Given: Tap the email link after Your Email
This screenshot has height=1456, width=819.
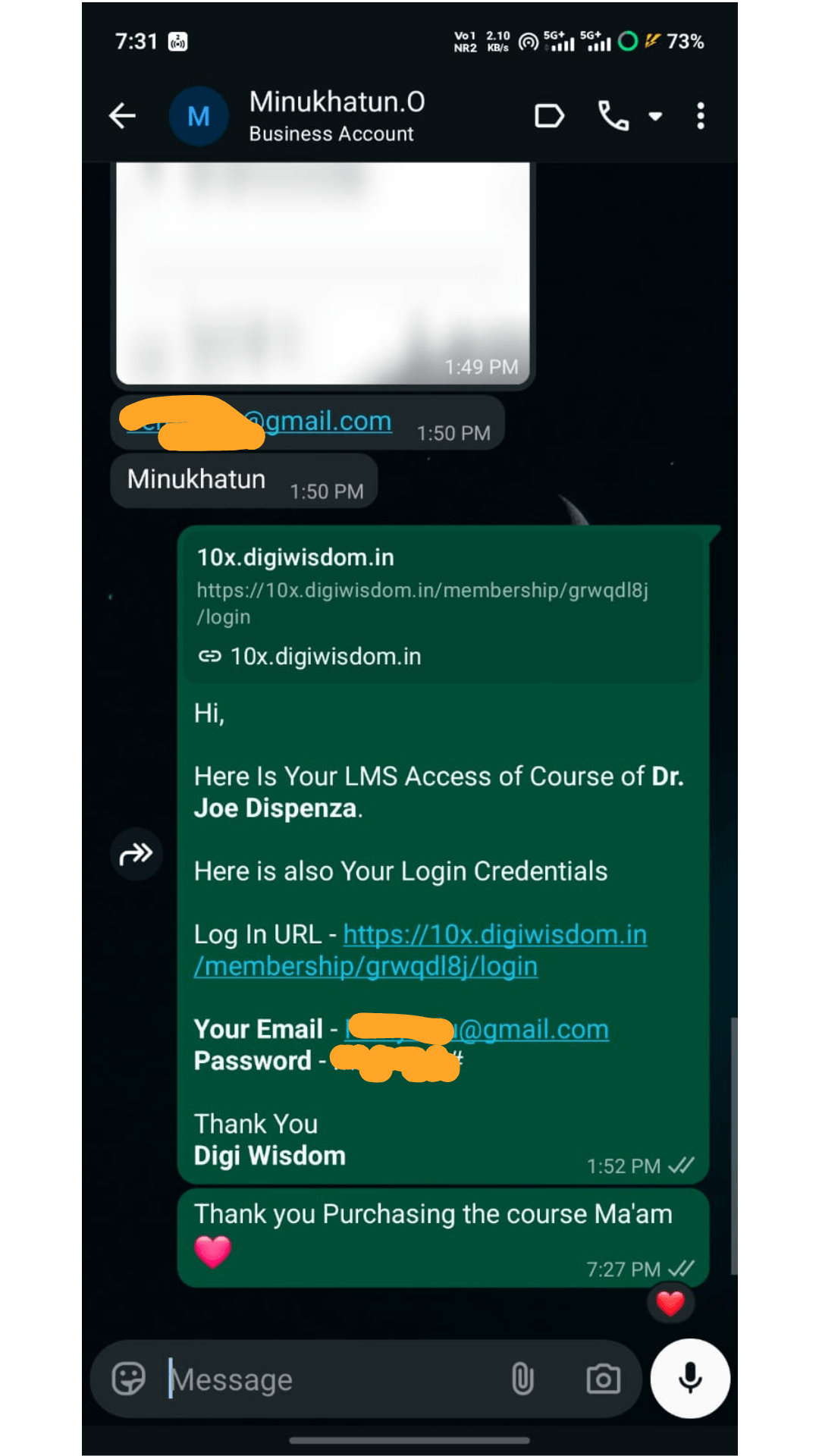Looking at the screenshot, I should tap(534, 1029).
